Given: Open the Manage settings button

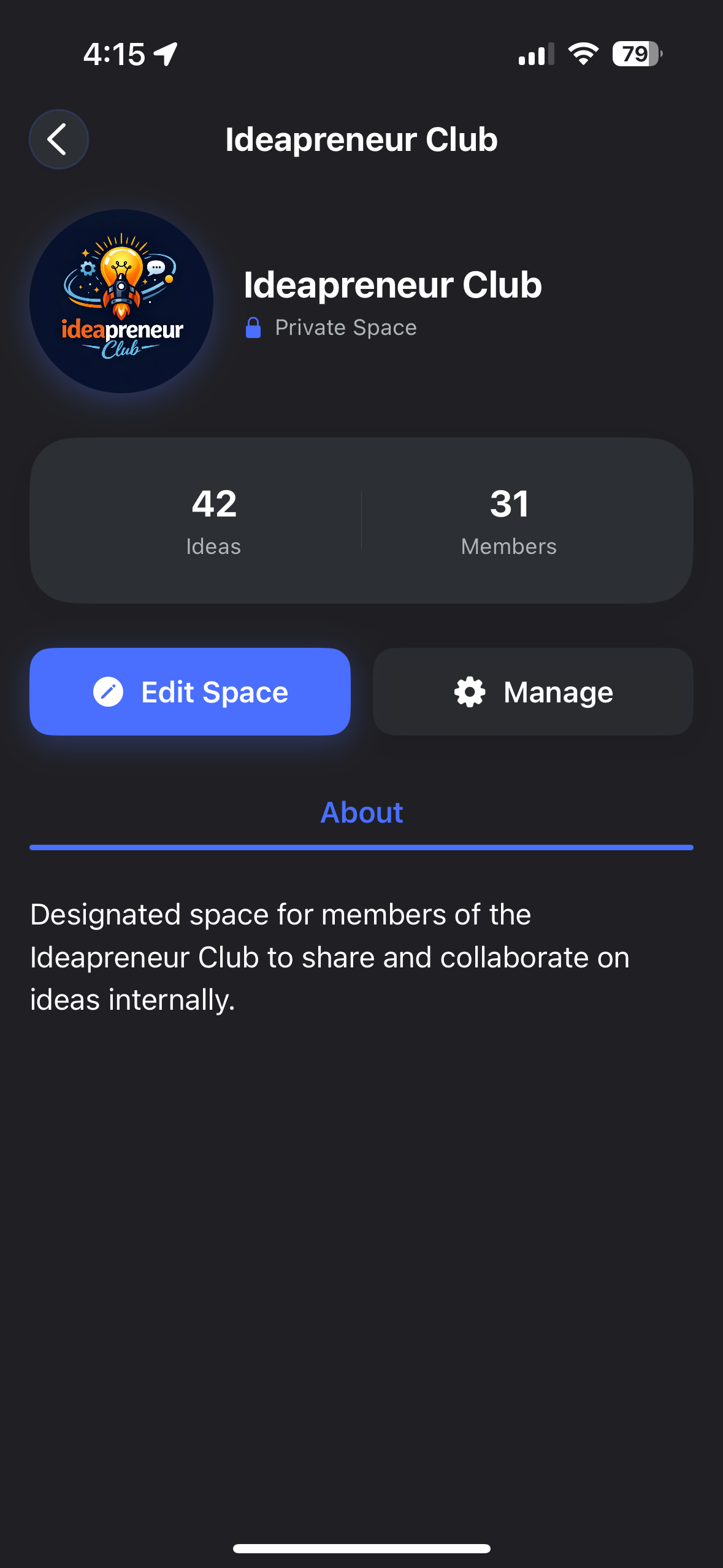Looking at the screenshot, I should (x=533, y=691).
